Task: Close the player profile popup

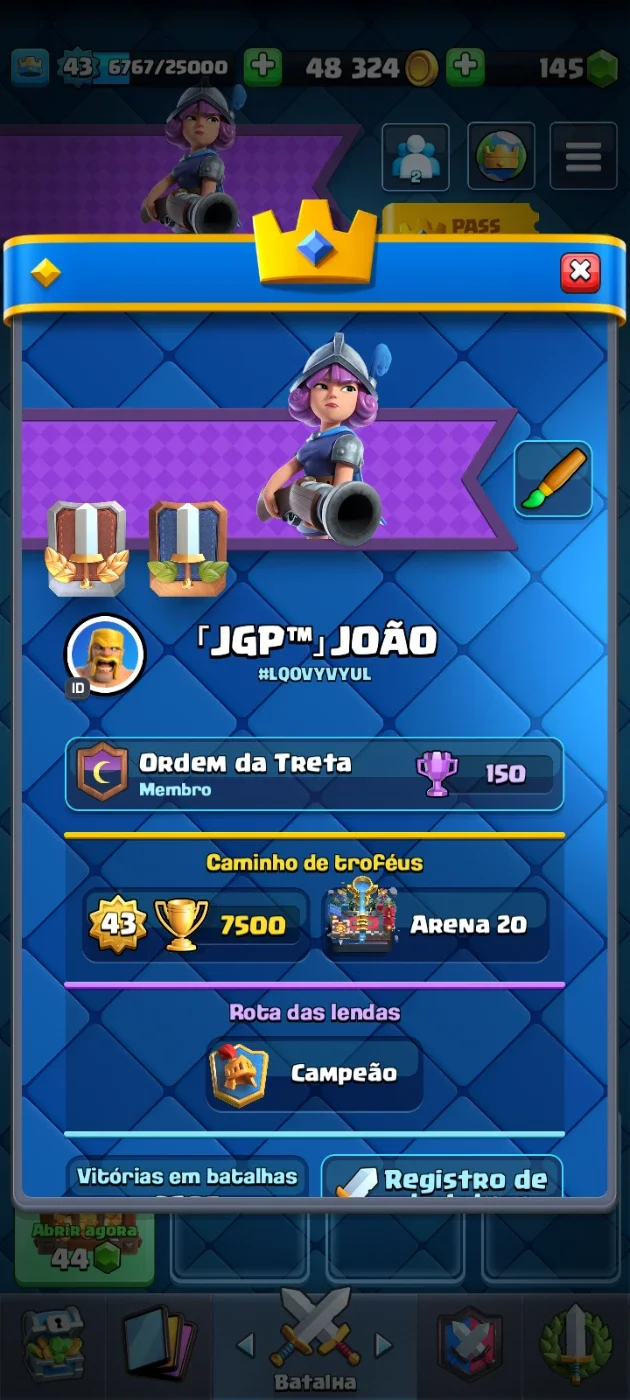Action: coord(580,271)
